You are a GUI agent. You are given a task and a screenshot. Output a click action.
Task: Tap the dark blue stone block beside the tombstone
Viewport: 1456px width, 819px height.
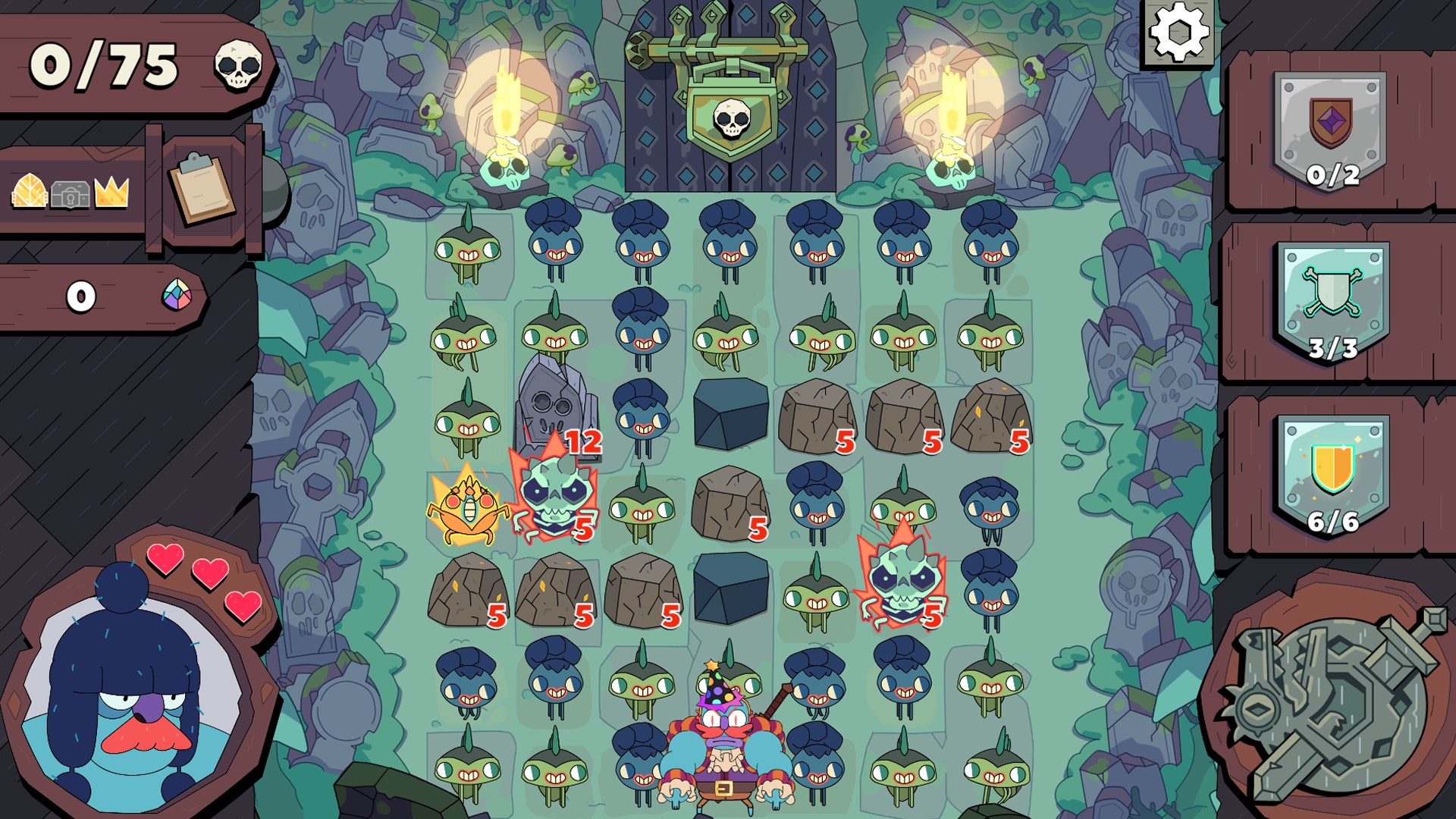tap(730, 415)
